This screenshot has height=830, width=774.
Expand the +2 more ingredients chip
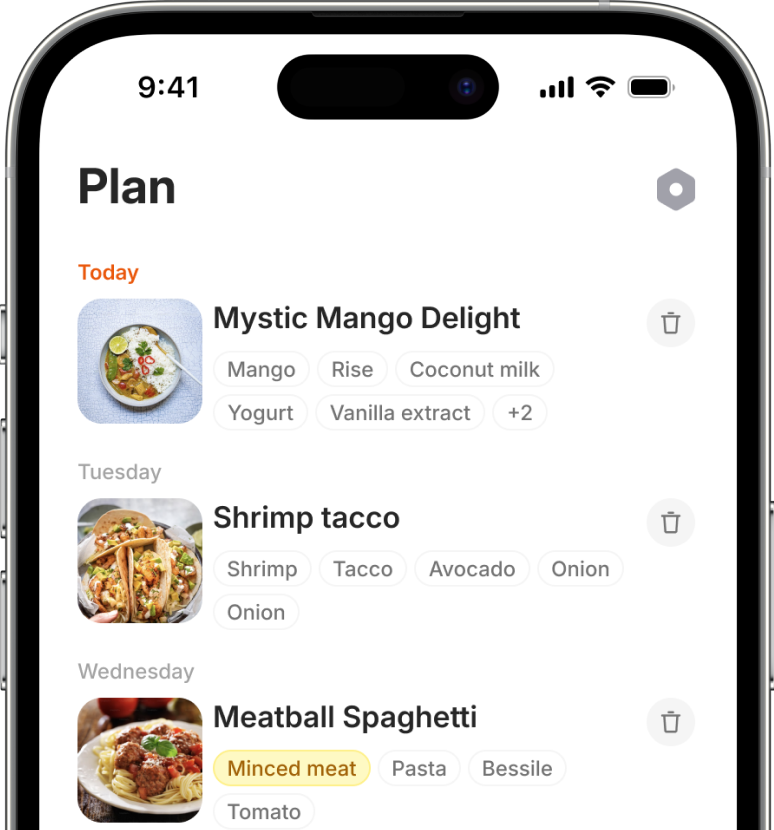point(520,413)
